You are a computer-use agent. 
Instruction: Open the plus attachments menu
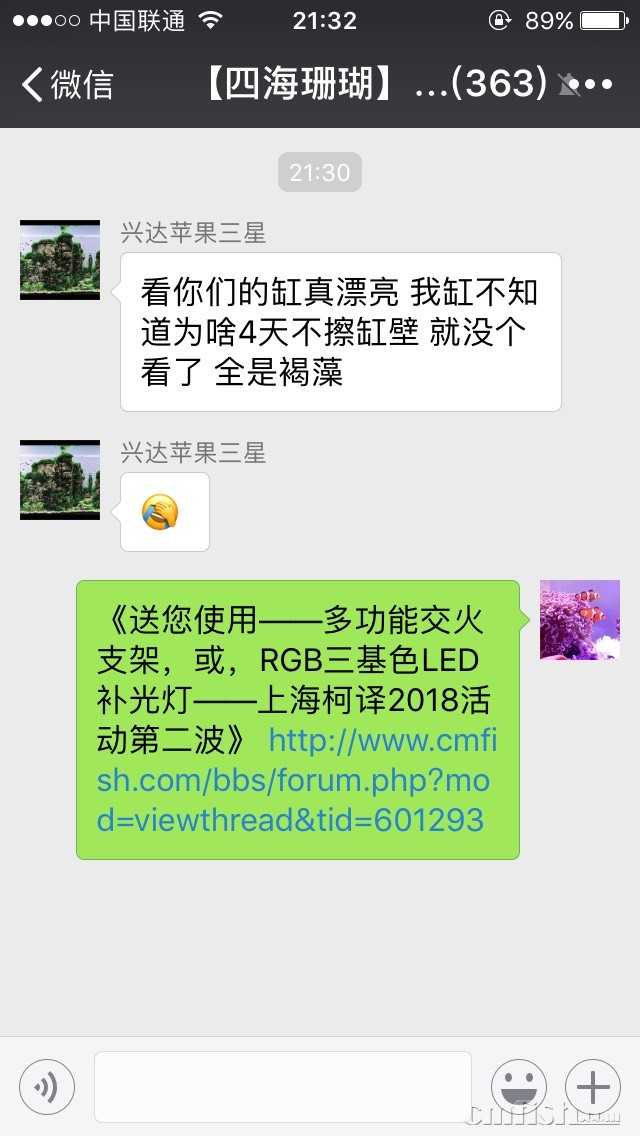tap(593, 1087)
